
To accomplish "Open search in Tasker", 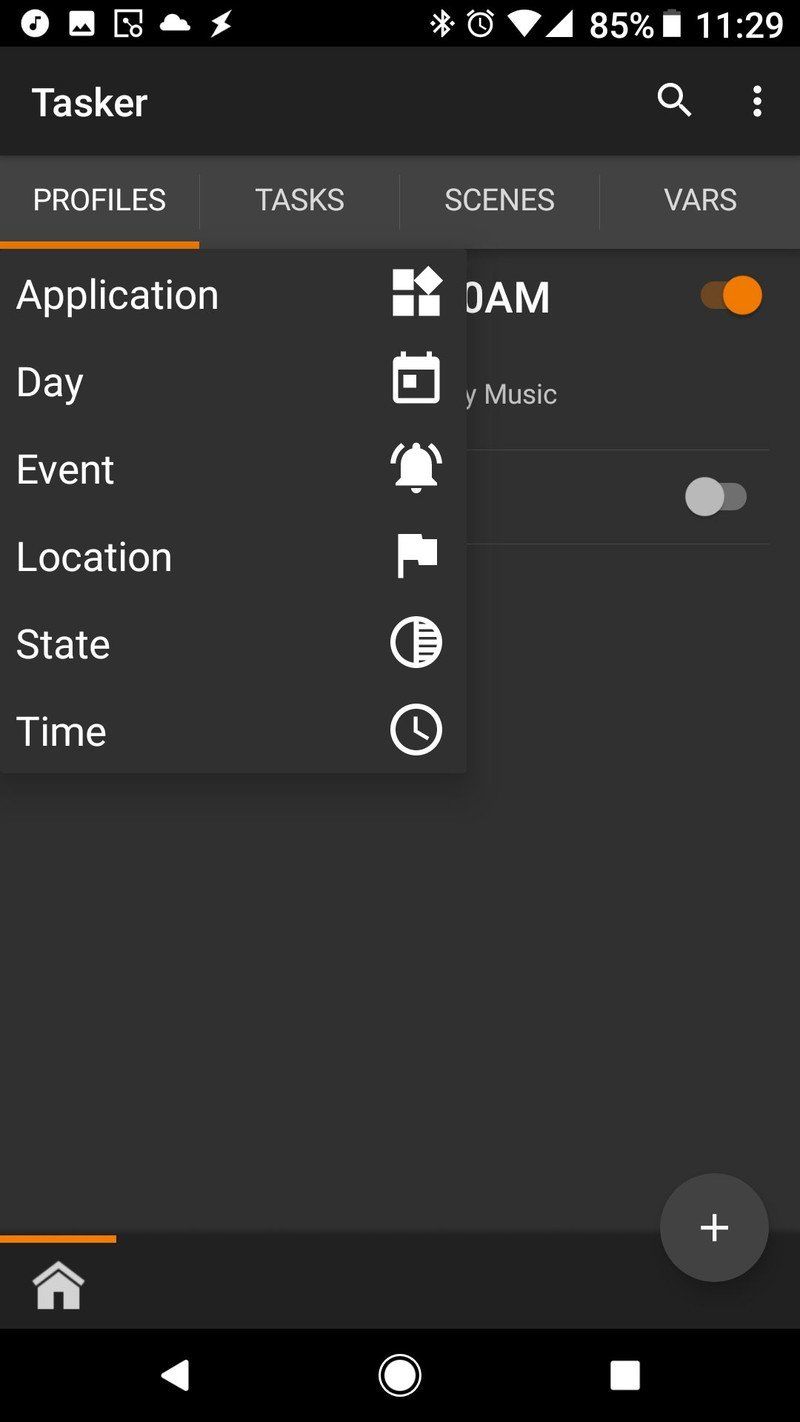I will point(674,101).
